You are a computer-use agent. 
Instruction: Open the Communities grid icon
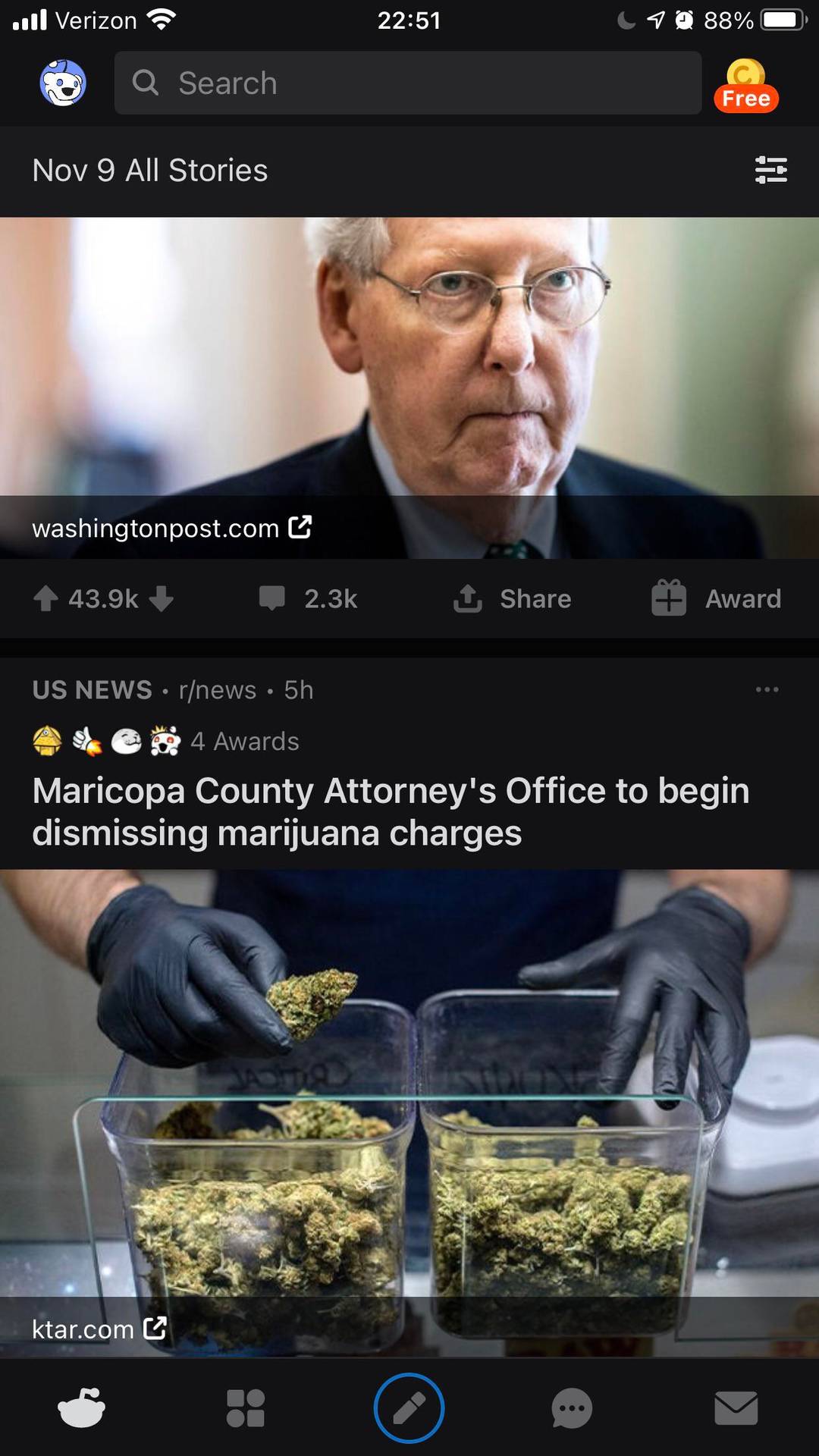[x=246, y=1407]
